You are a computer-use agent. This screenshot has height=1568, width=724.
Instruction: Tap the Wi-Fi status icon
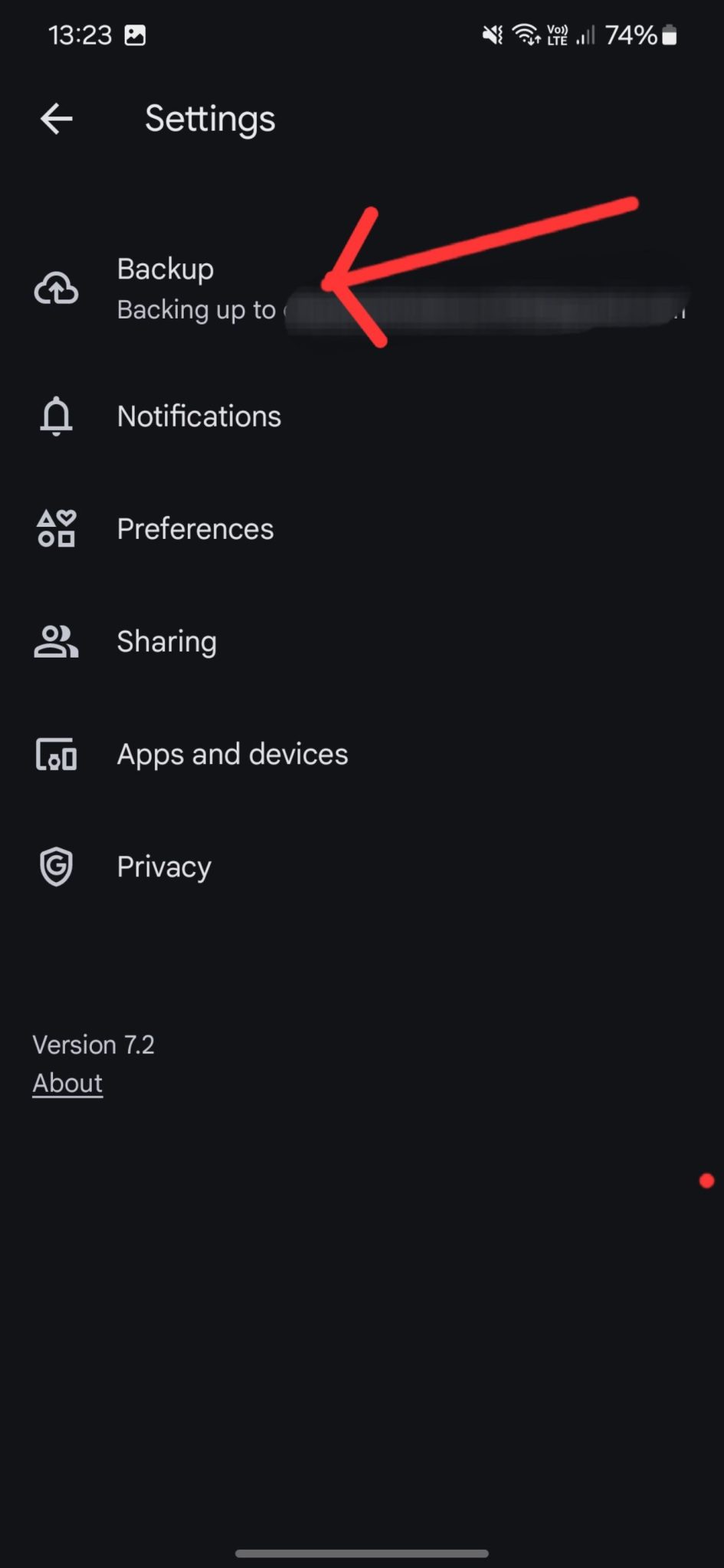tap(526, 34)
